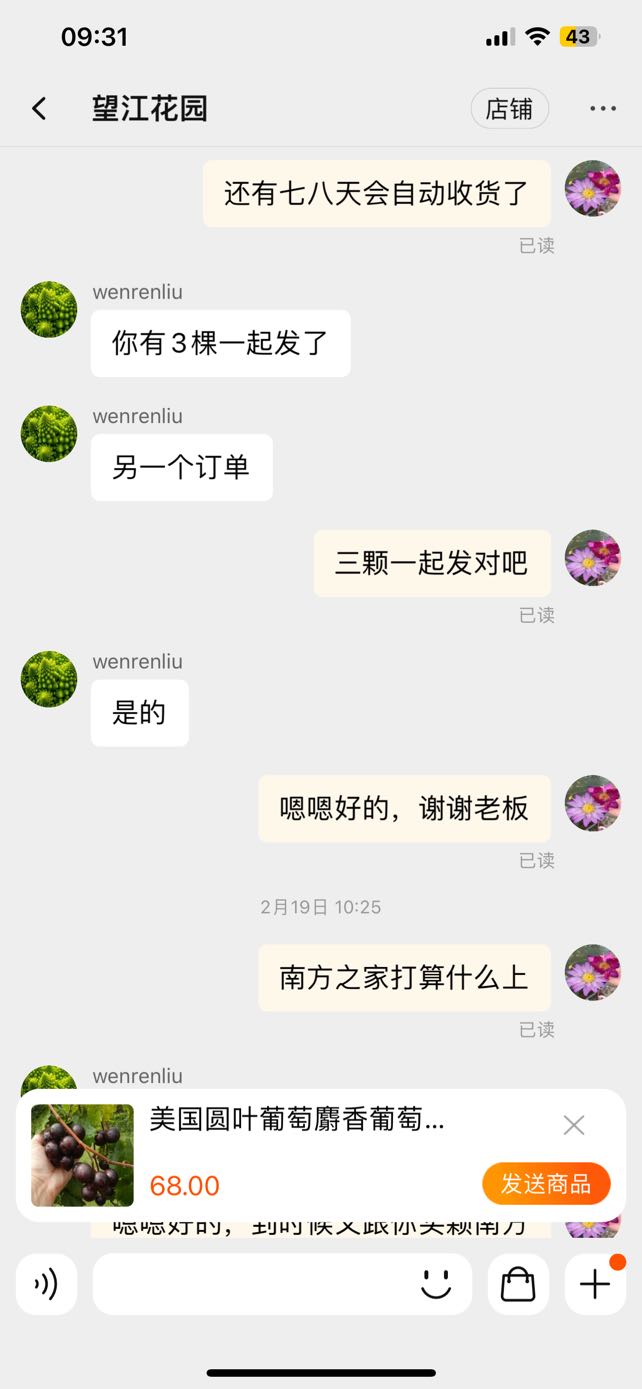Open the emoji picker
Screen dimensions: 642x1389
(436, 1283)
